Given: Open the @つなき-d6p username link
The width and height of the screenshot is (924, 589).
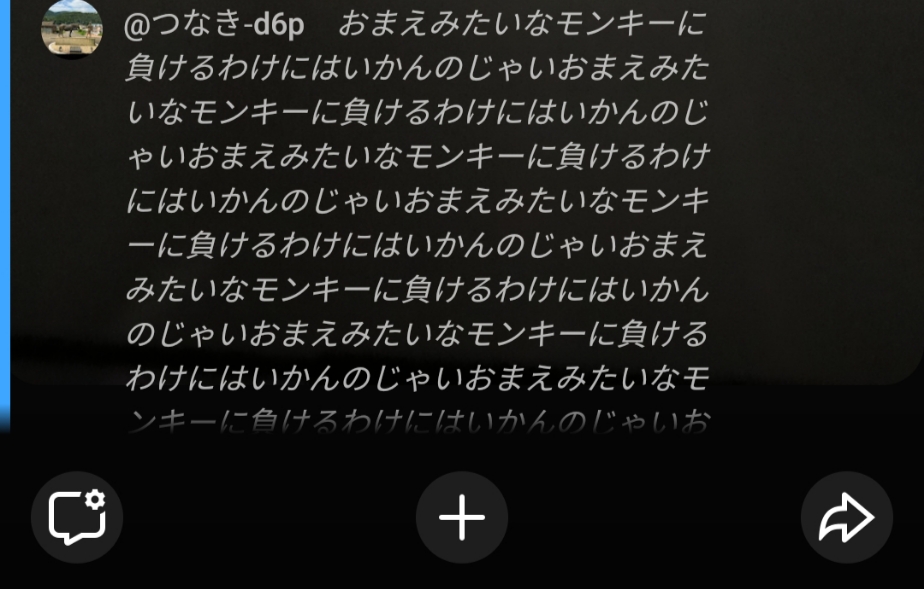Looking at the screenshot, I should (213, 24).
